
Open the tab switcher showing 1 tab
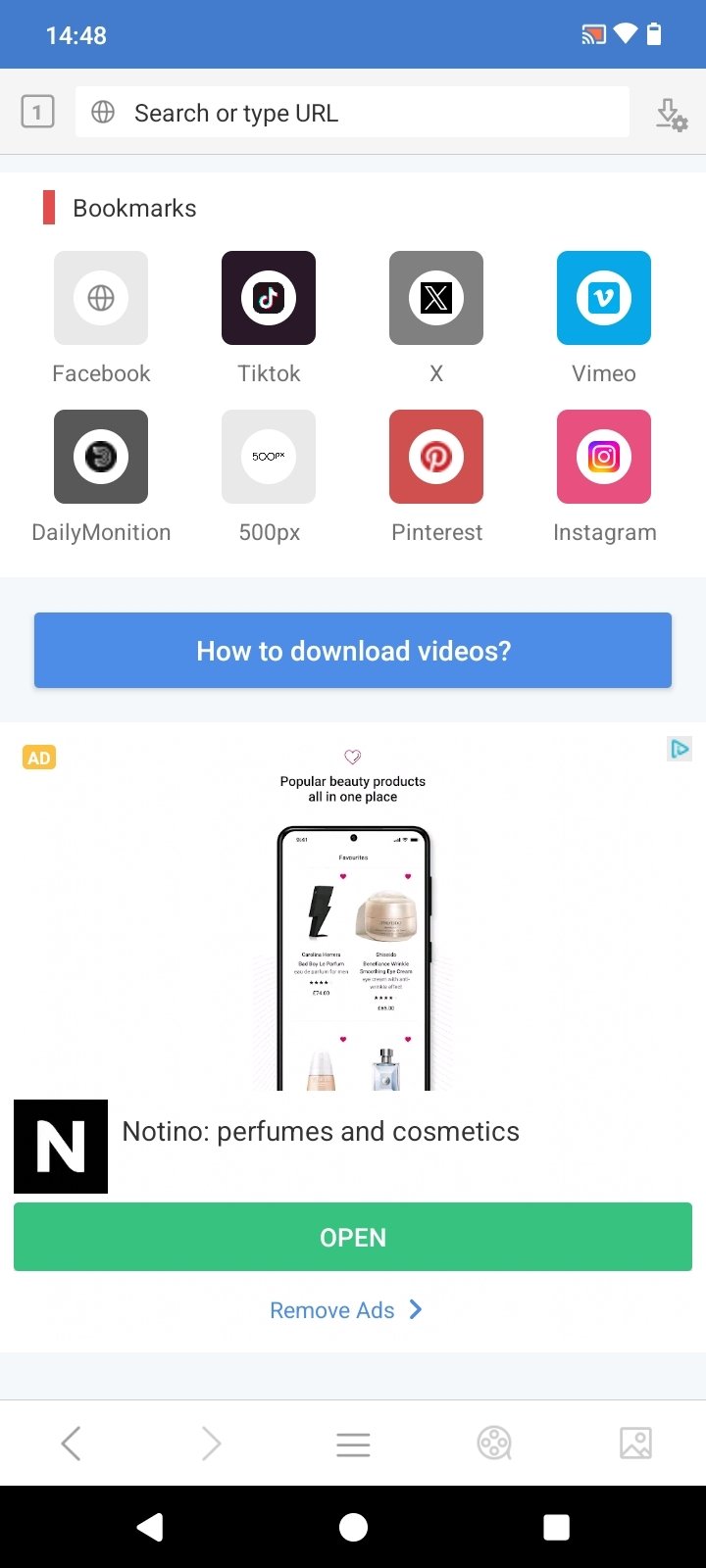coord(37,112)
